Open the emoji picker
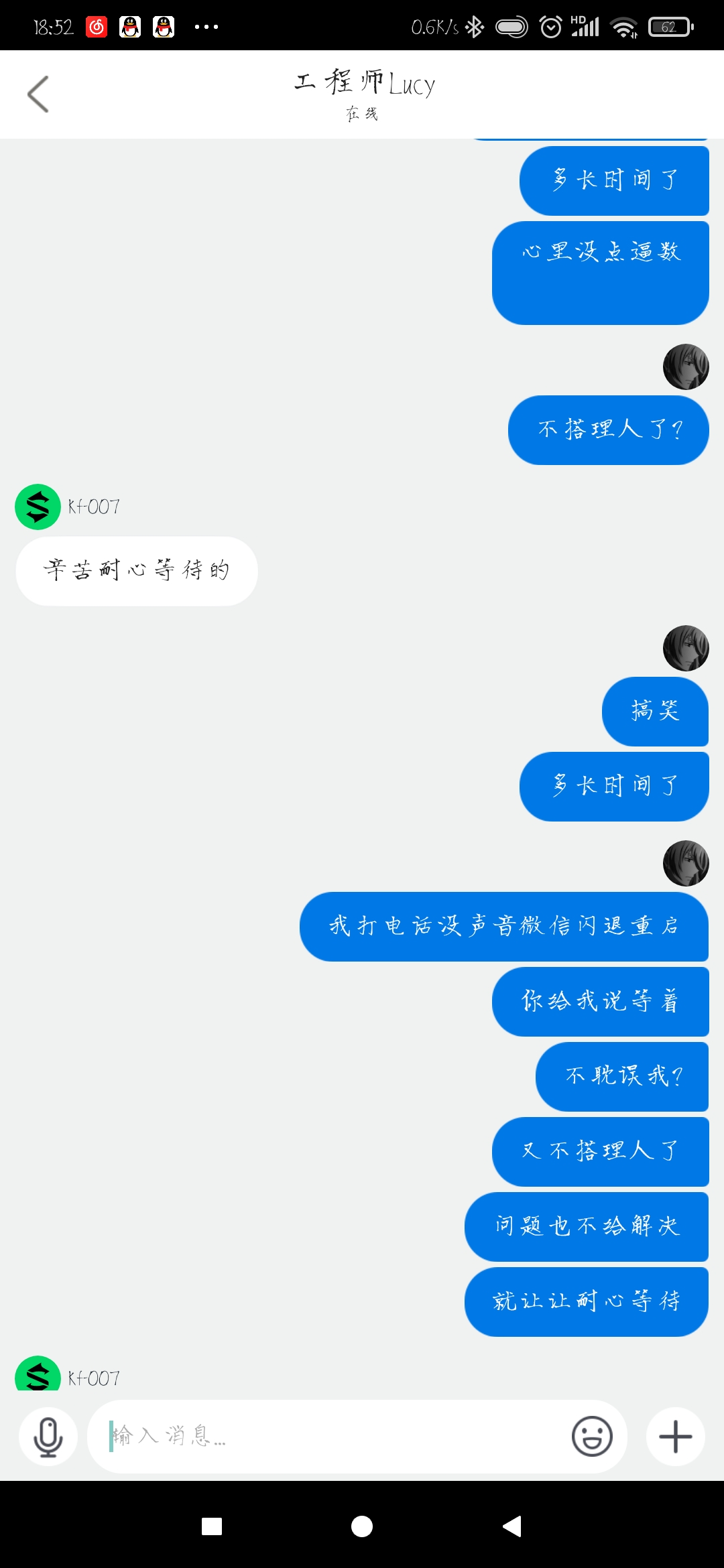The image size is (724, 1568). pyautogui.click(x=592, y=1436)
